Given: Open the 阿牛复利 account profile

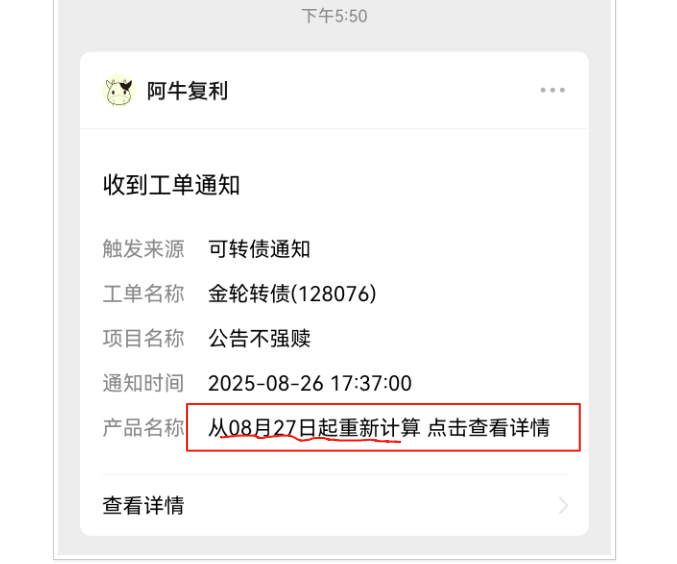Looking at the screenshot, I should point(187,91).
